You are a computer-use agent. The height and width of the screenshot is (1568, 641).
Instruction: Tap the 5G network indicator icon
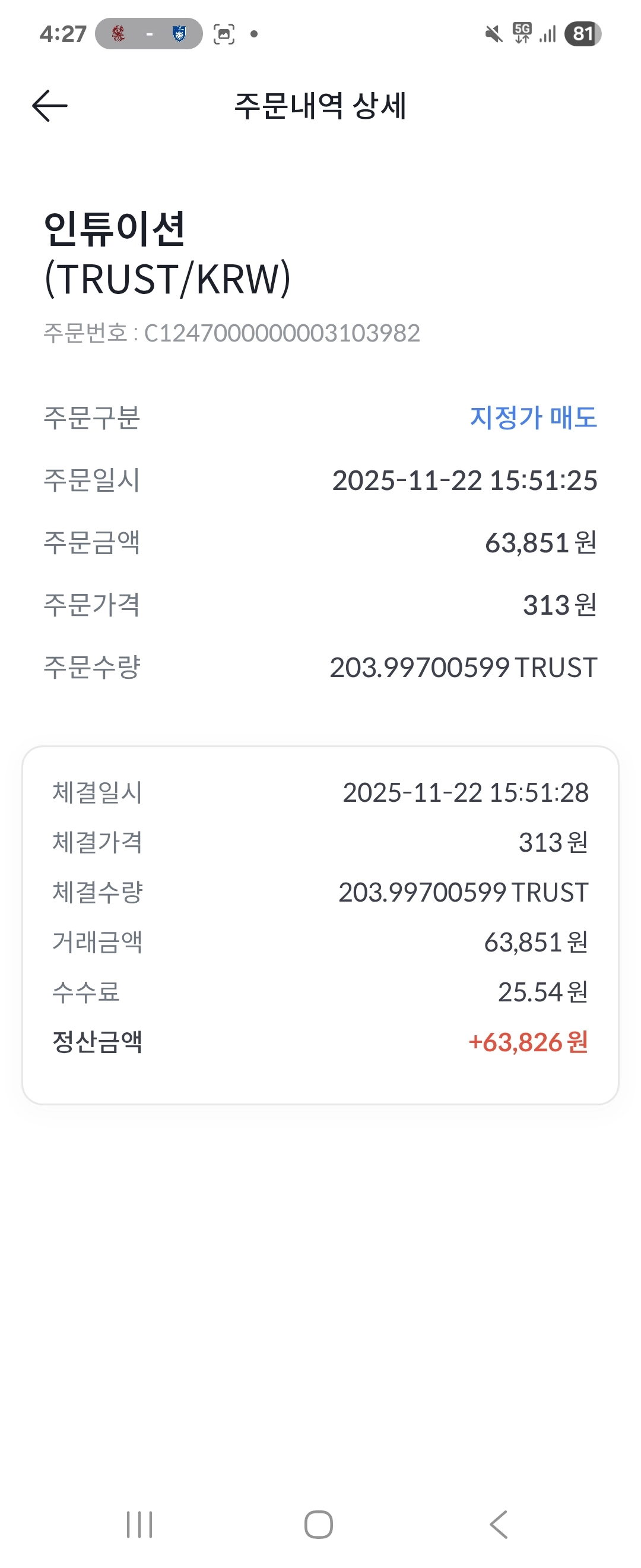[521, 34]
